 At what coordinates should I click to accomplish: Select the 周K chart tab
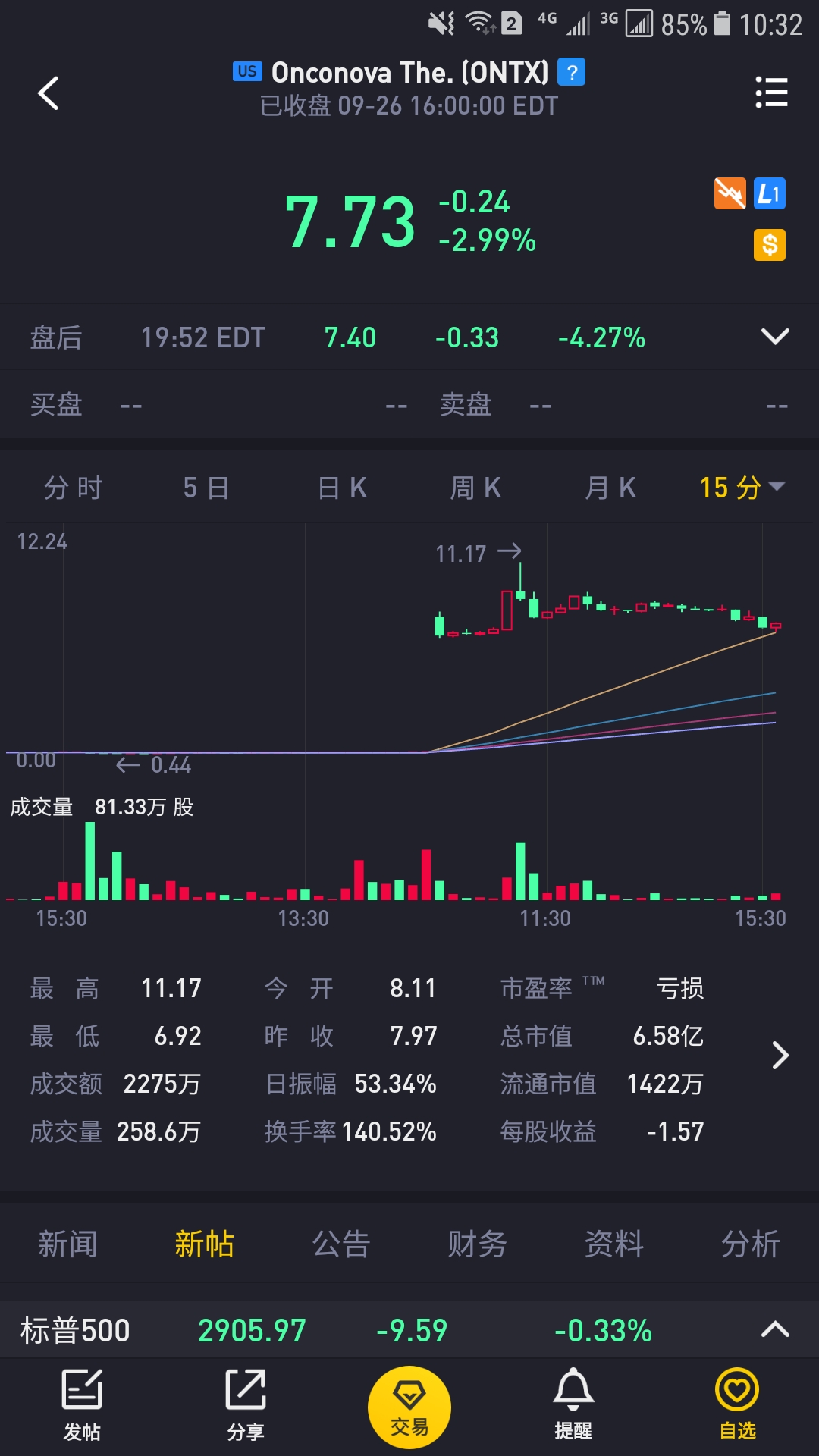pyautogui.click(x=476, y=488)
